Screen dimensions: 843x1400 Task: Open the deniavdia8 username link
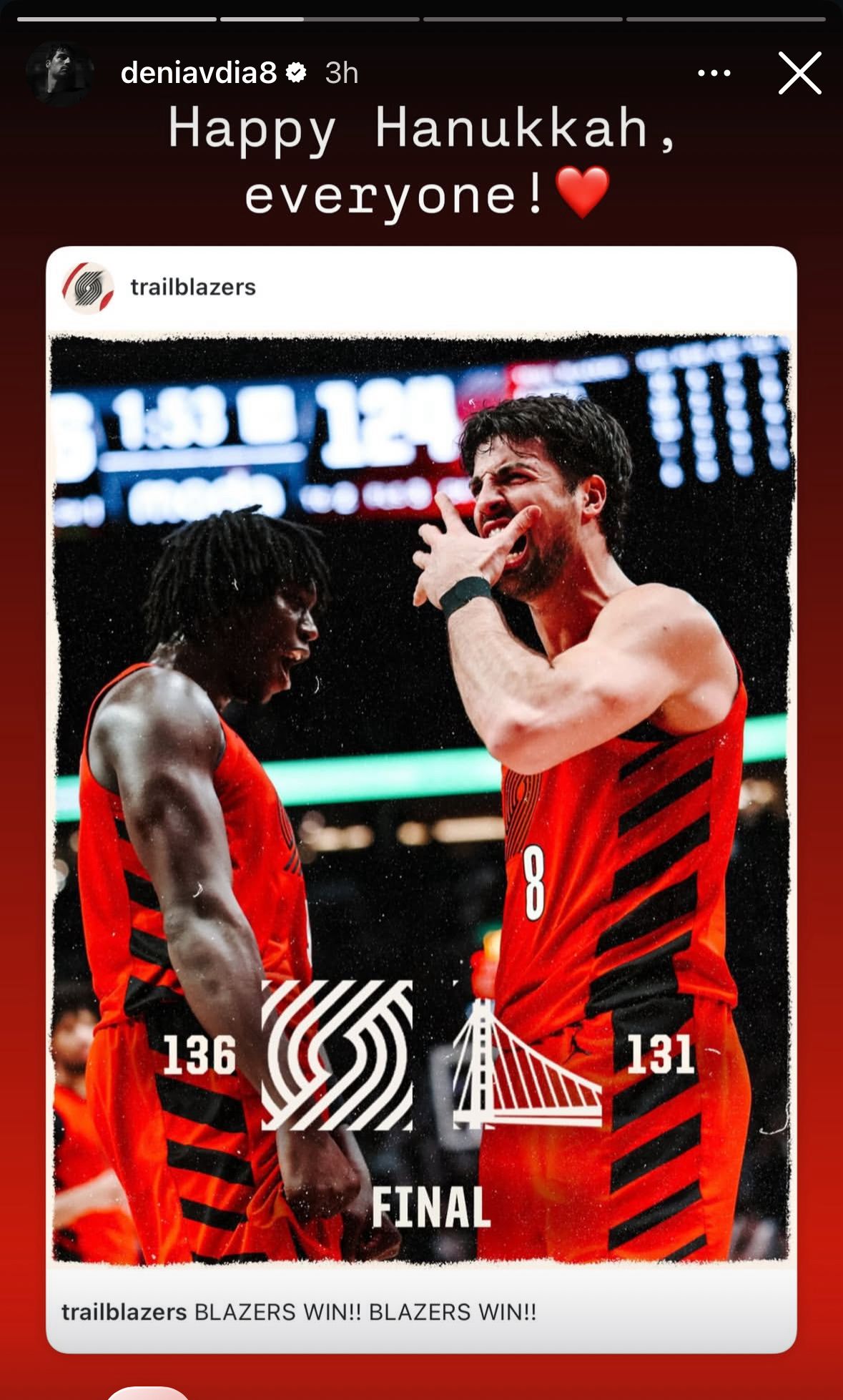pos(198,73)
